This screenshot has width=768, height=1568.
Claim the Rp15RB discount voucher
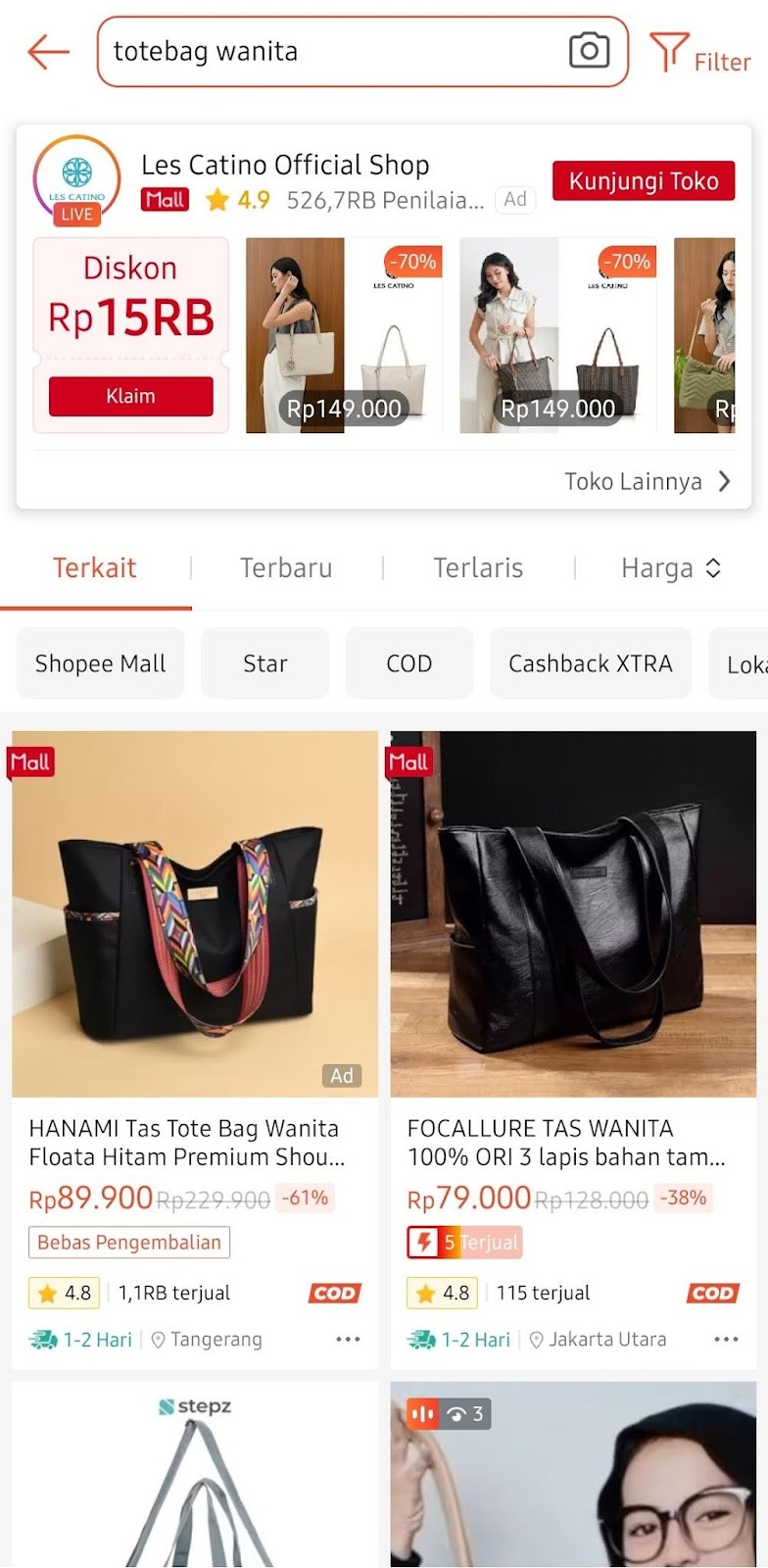(130, 396)
